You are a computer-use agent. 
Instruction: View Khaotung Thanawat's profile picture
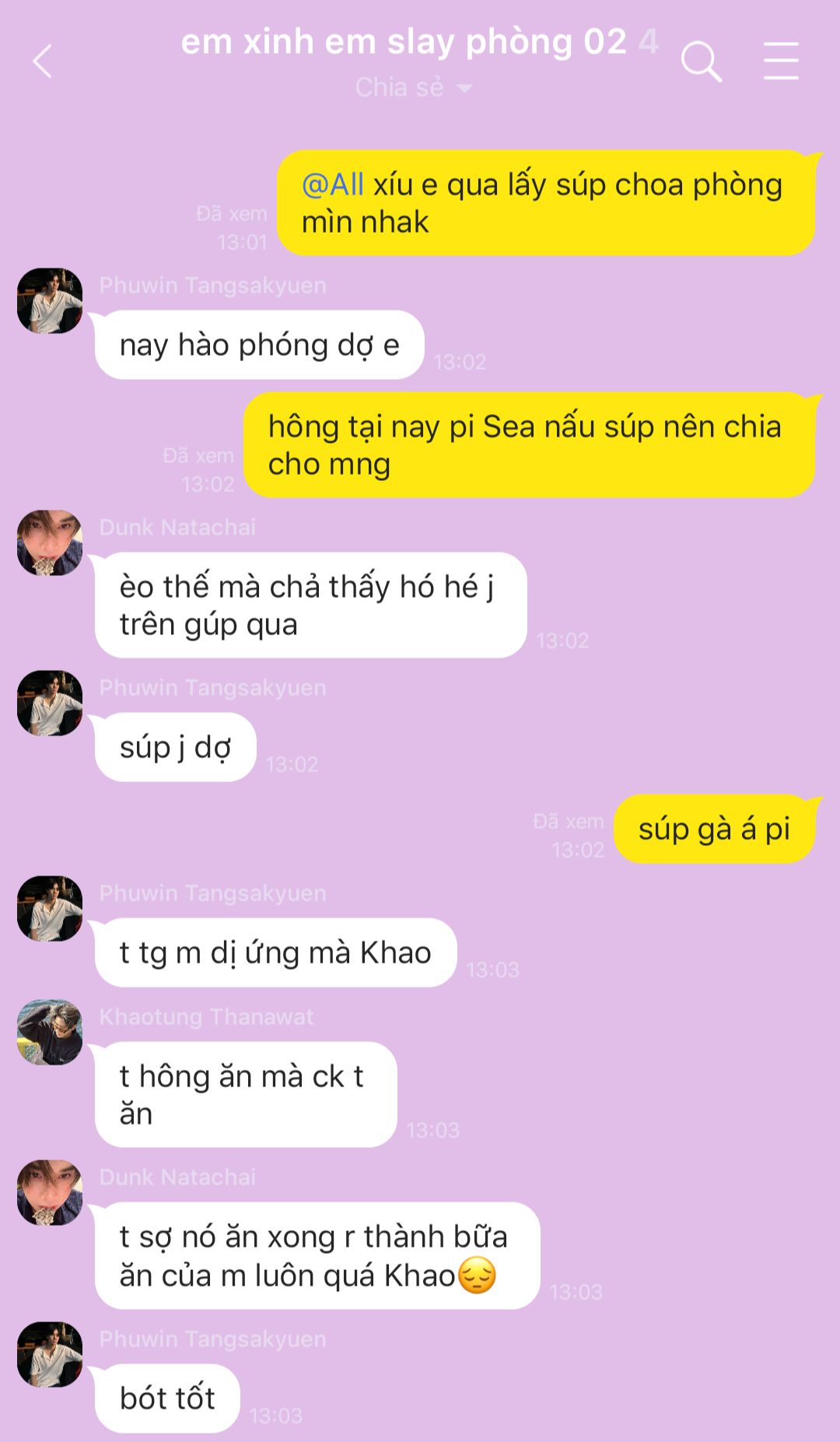[50, 1032]
